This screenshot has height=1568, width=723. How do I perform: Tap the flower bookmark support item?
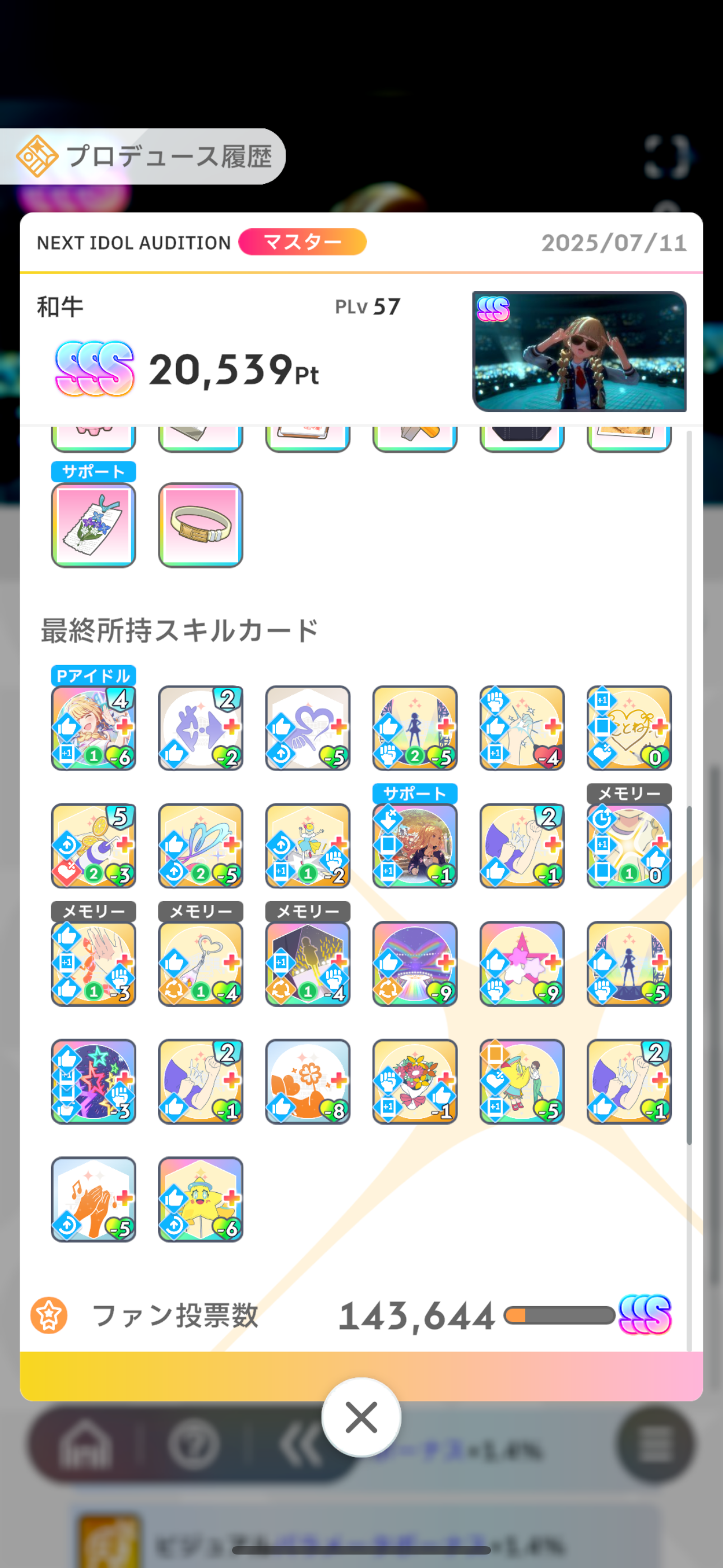(x=93, y=525)
